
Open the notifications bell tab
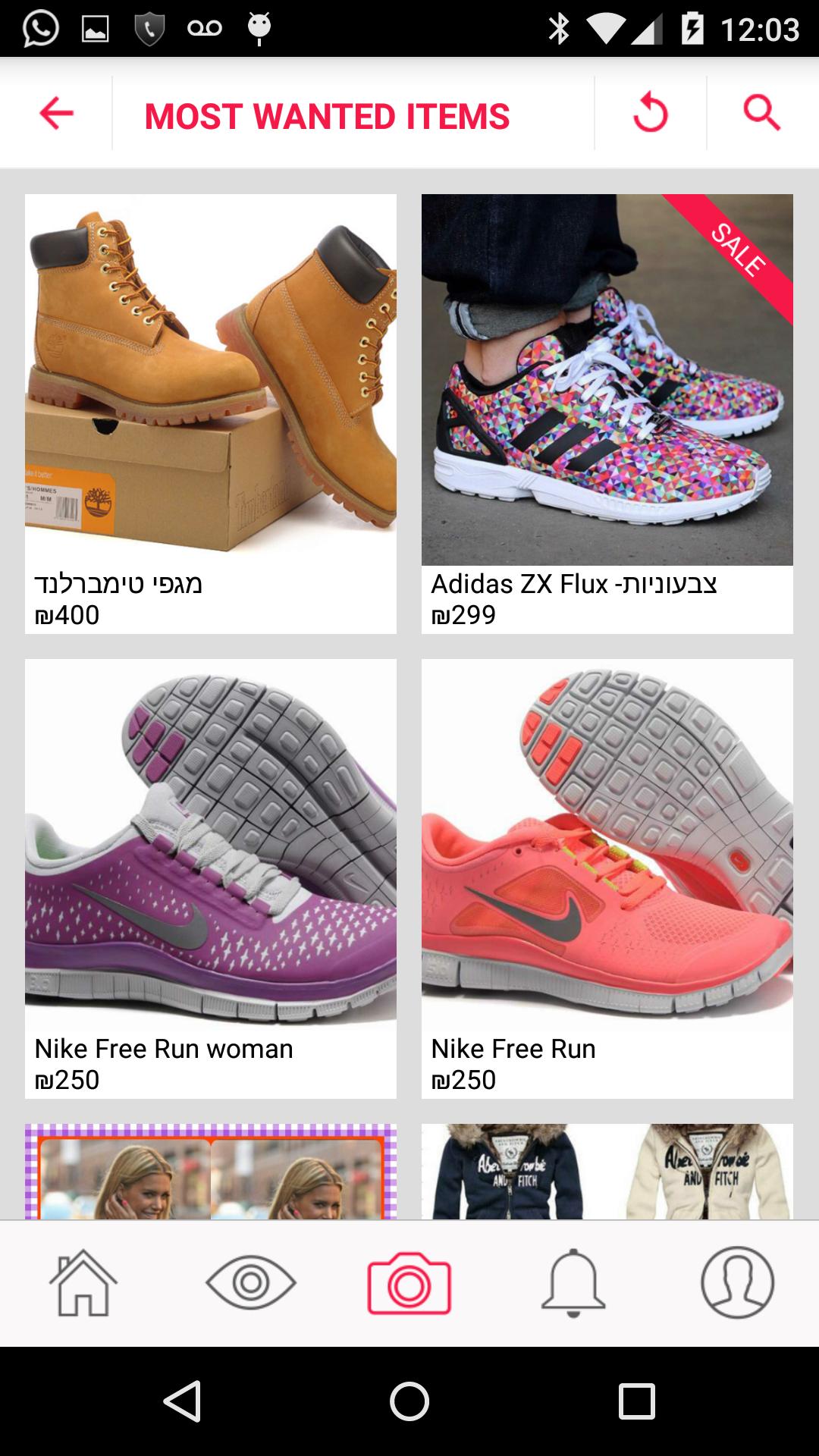tap(573, 1283)
